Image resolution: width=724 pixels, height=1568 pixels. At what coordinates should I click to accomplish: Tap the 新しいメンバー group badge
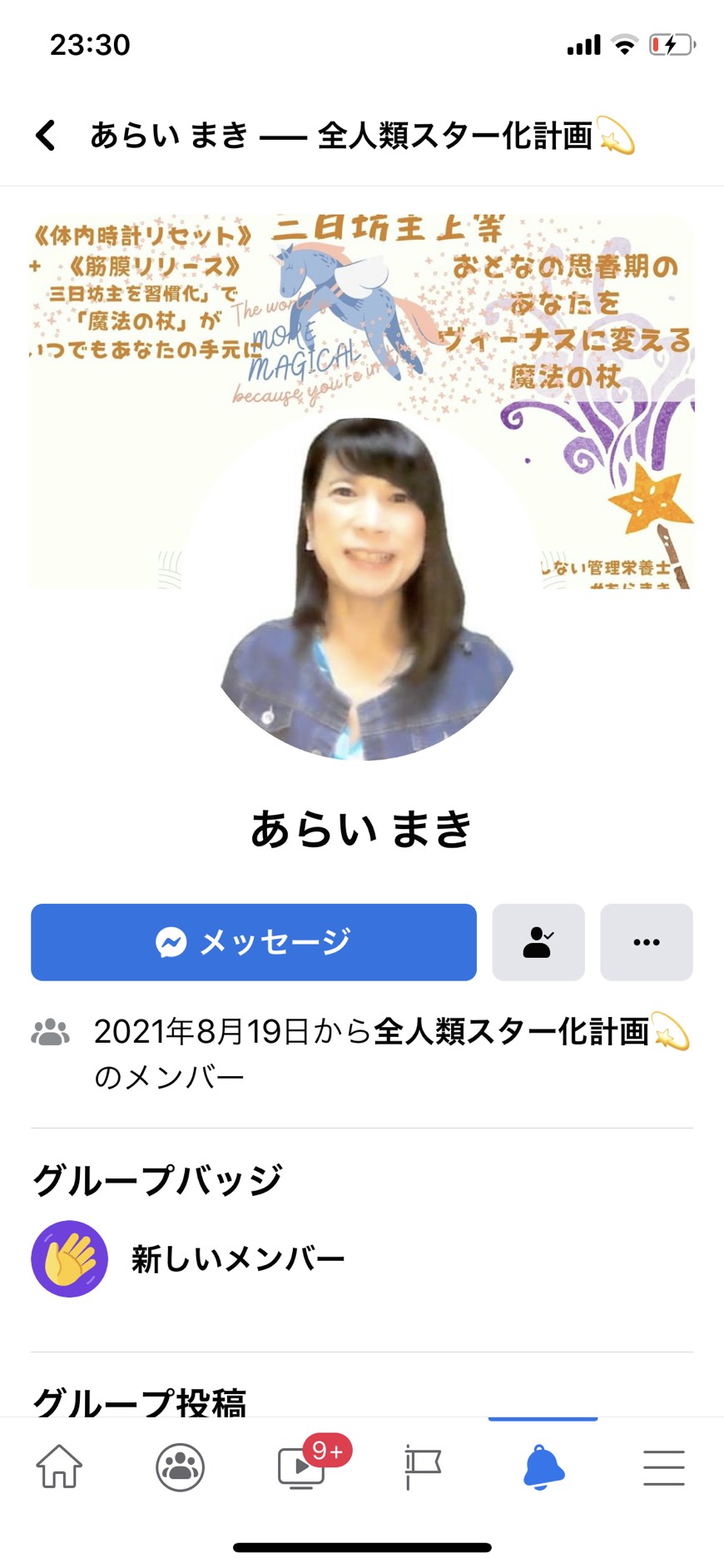point(188,1258)
